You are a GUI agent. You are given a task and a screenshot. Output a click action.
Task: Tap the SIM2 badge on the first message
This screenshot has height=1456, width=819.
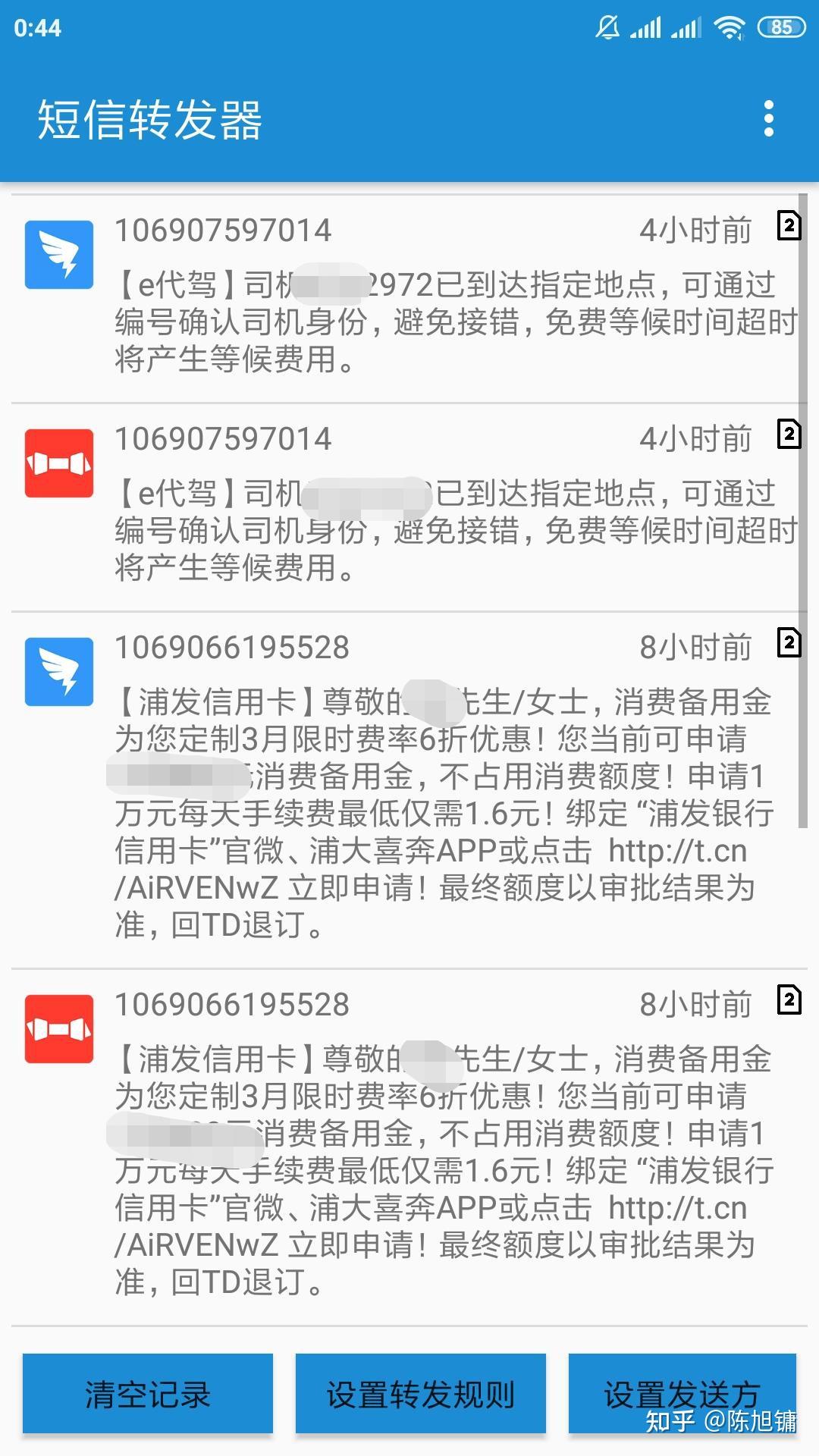pyautogui.click(x=790, y=224)
